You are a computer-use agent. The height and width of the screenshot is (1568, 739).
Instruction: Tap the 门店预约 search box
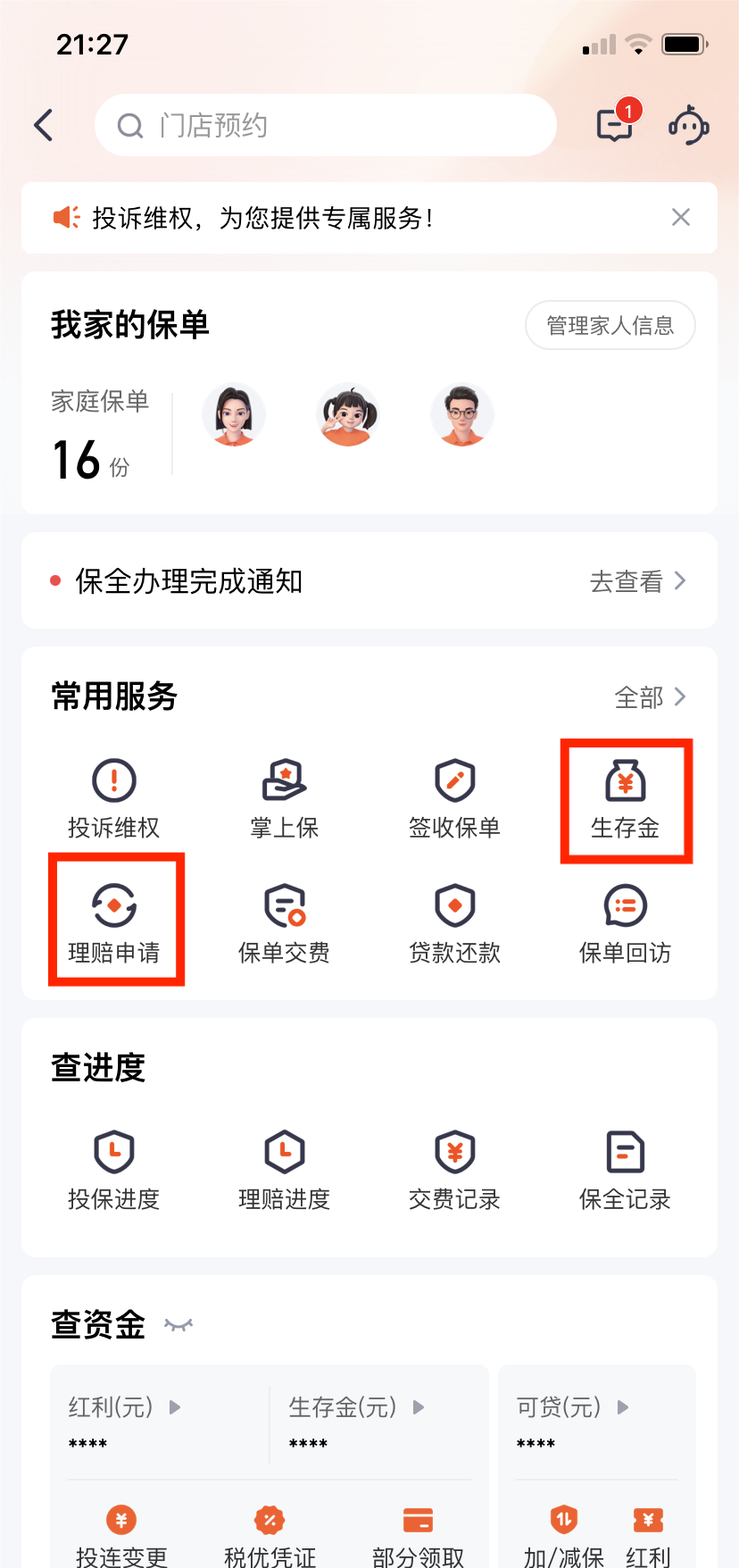tap(326, 125)
